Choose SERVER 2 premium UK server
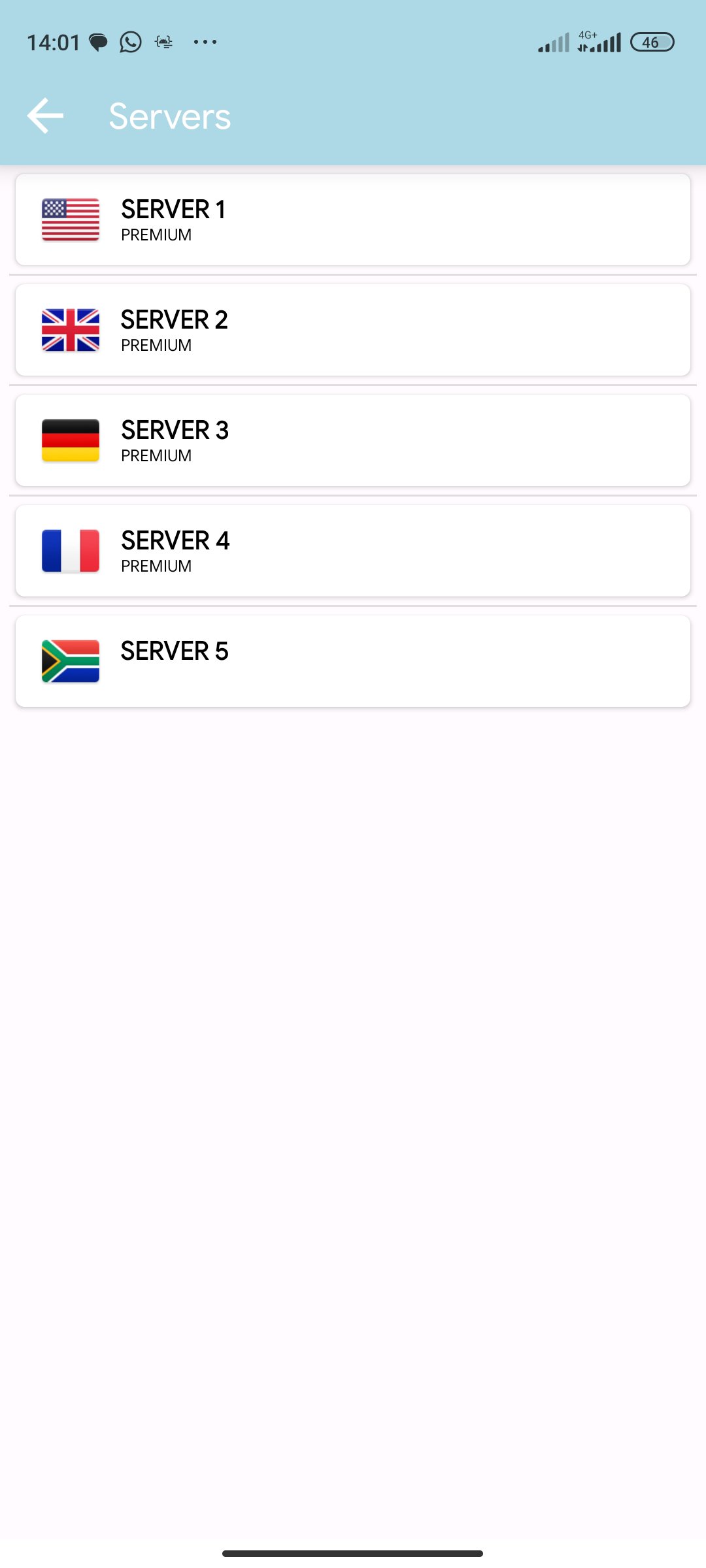 [353, 330]
